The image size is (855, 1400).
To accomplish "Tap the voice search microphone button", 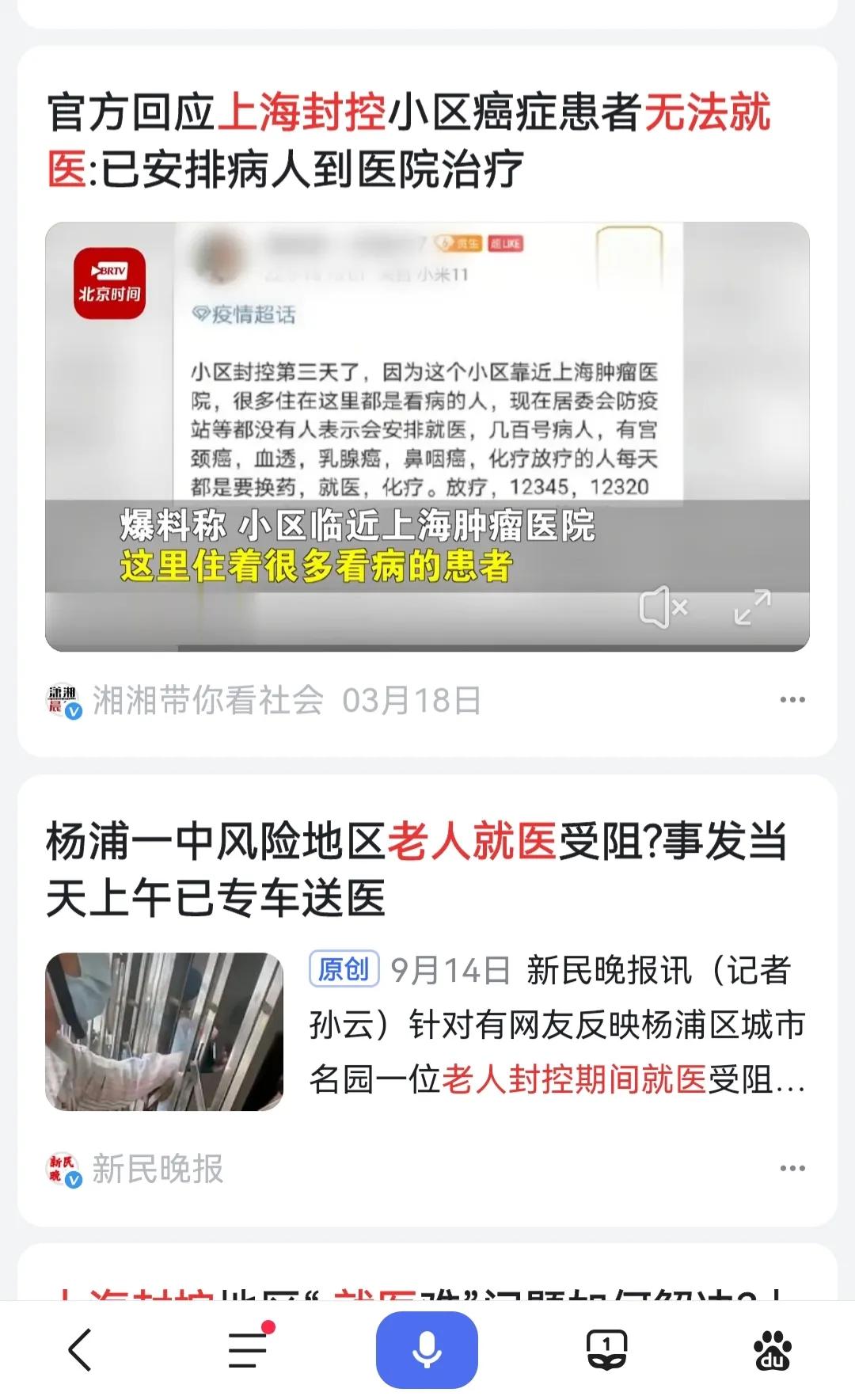I will [x=427, y=1349].
